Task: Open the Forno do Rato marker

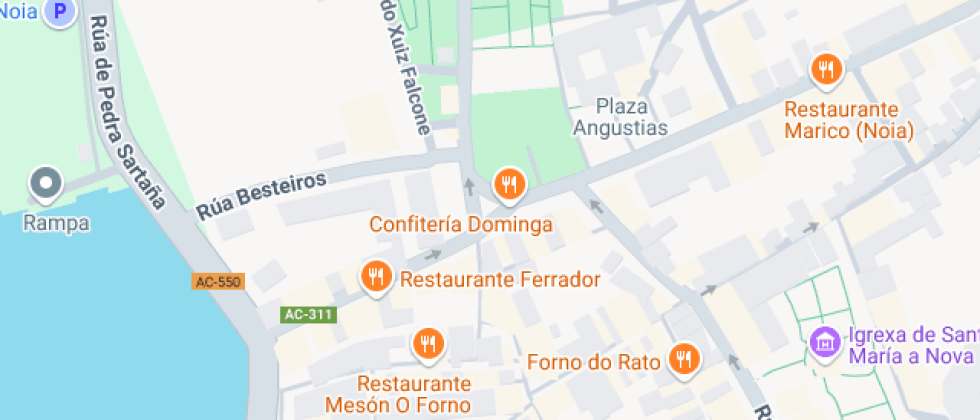Action: [684, 358]
